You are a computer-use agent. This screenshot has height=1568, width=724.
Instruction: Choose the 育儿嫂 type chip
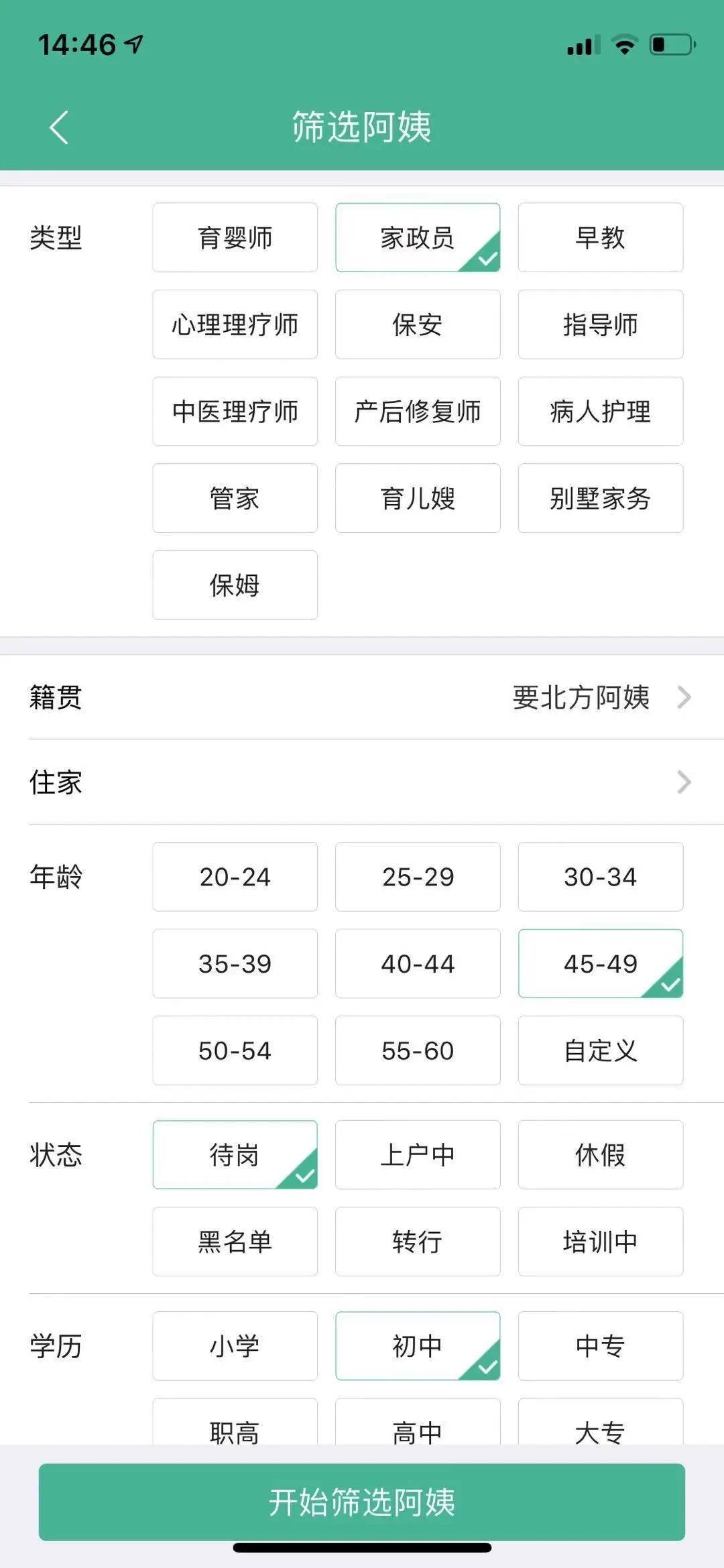[418, 498]
